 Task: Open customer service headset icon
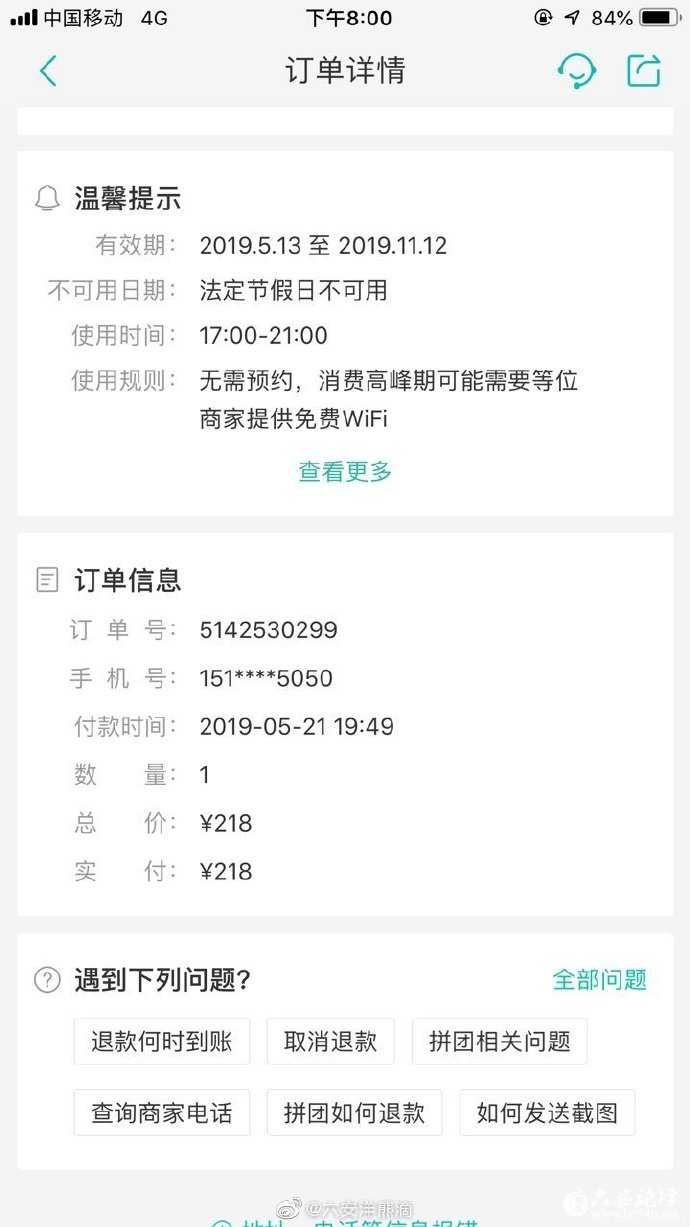(x=577, y=71)
